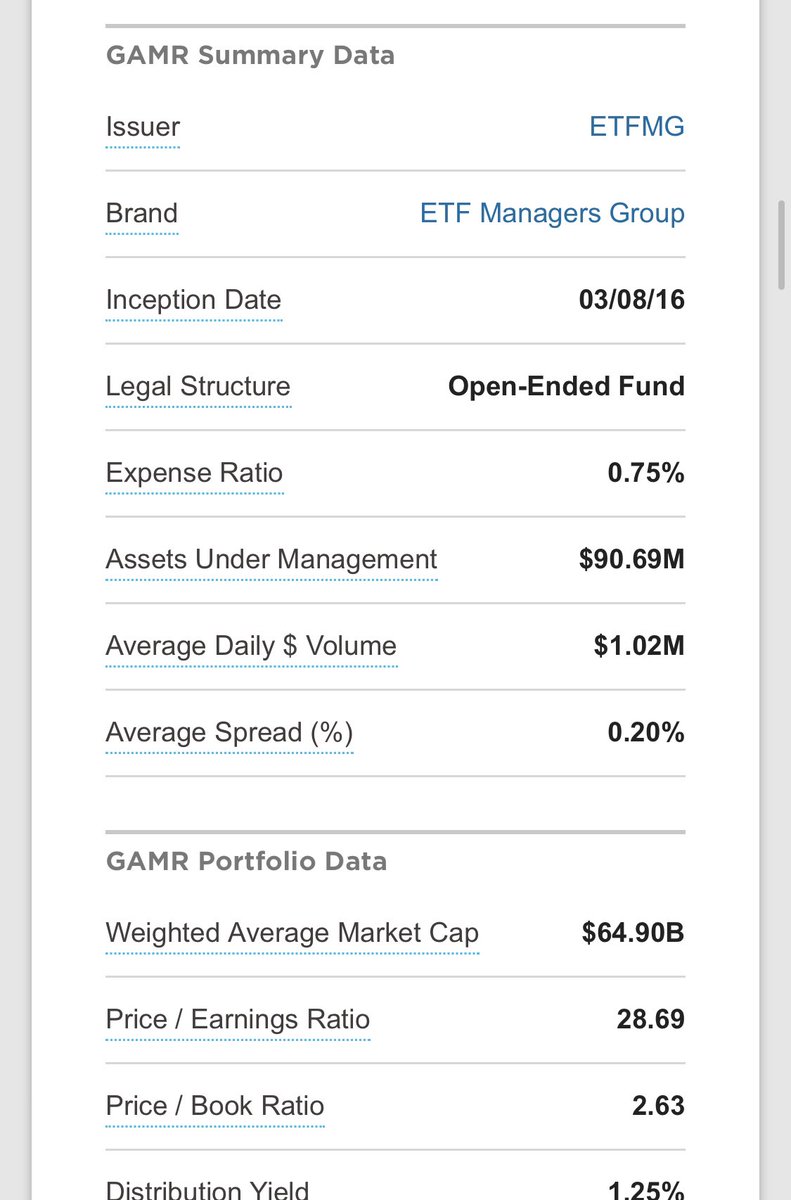This screenshot has width=791, height=1200.
Task: Show the Weighted Average Market Cap definition
Action: pyautogui.click(x=292, y=933)
